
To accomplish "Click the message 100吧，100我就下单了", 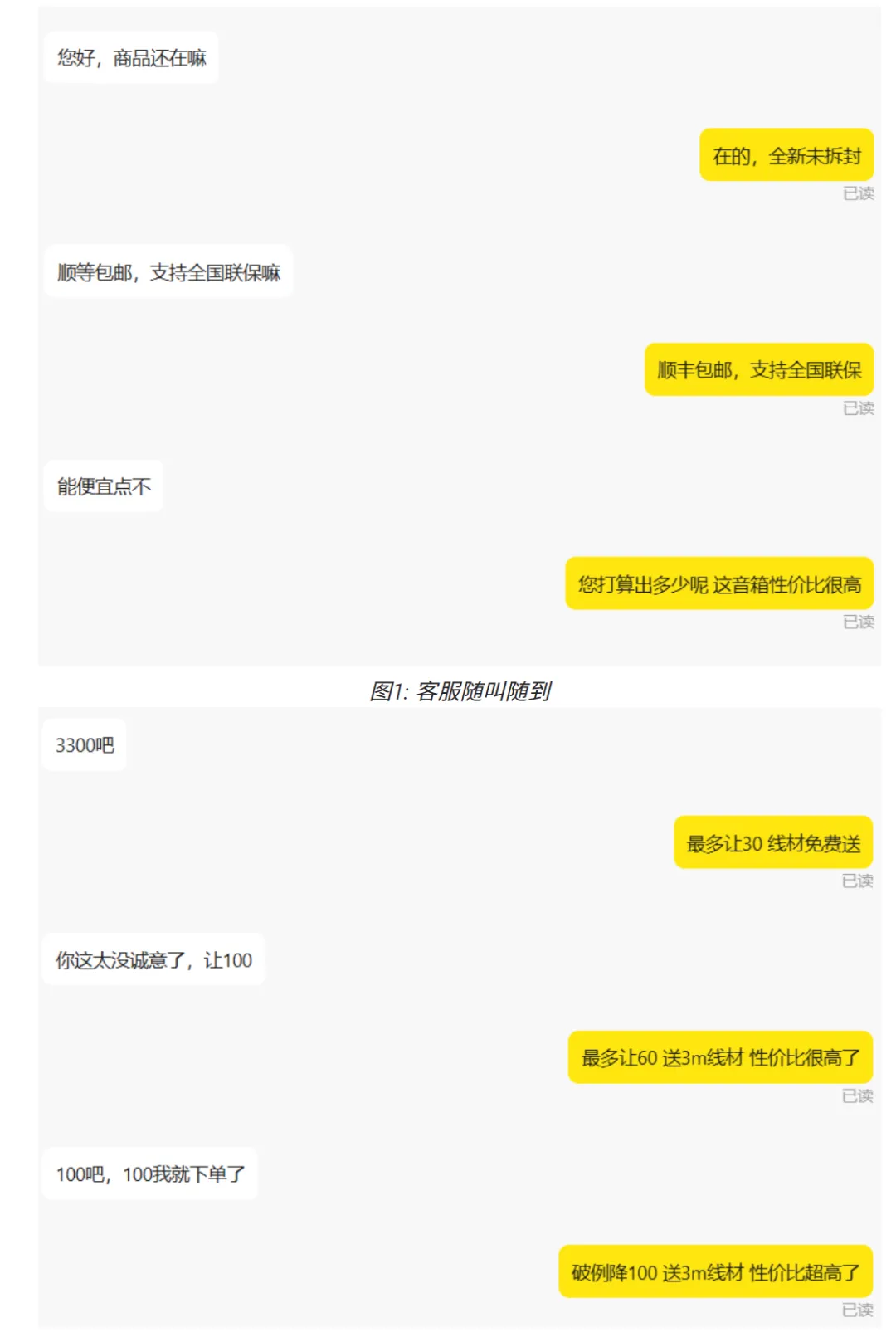I will (x=152, y=1174).
